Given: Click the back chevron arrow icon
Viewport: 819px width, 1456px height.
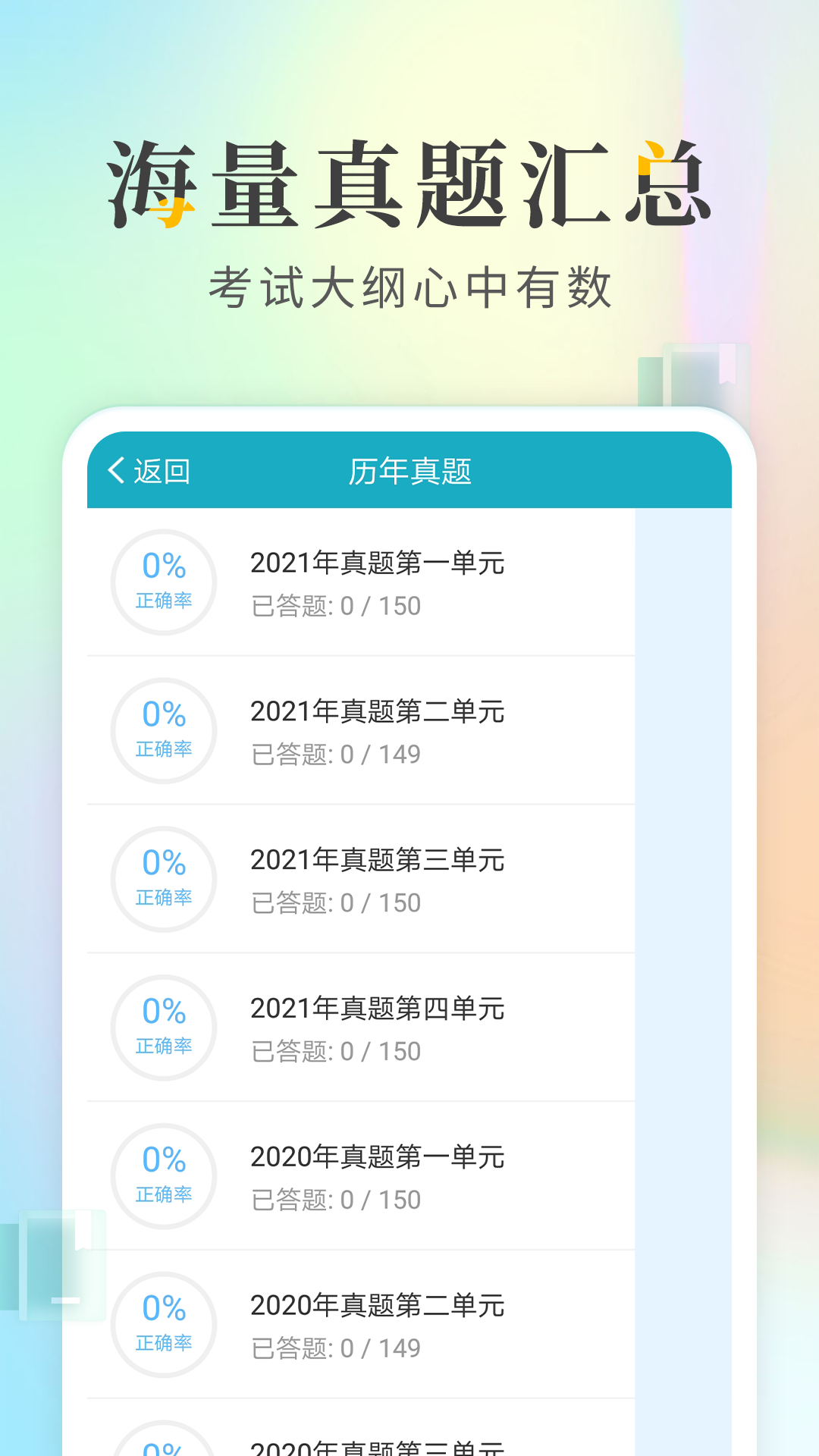Looking at the screenshot, I should point(114,470).
